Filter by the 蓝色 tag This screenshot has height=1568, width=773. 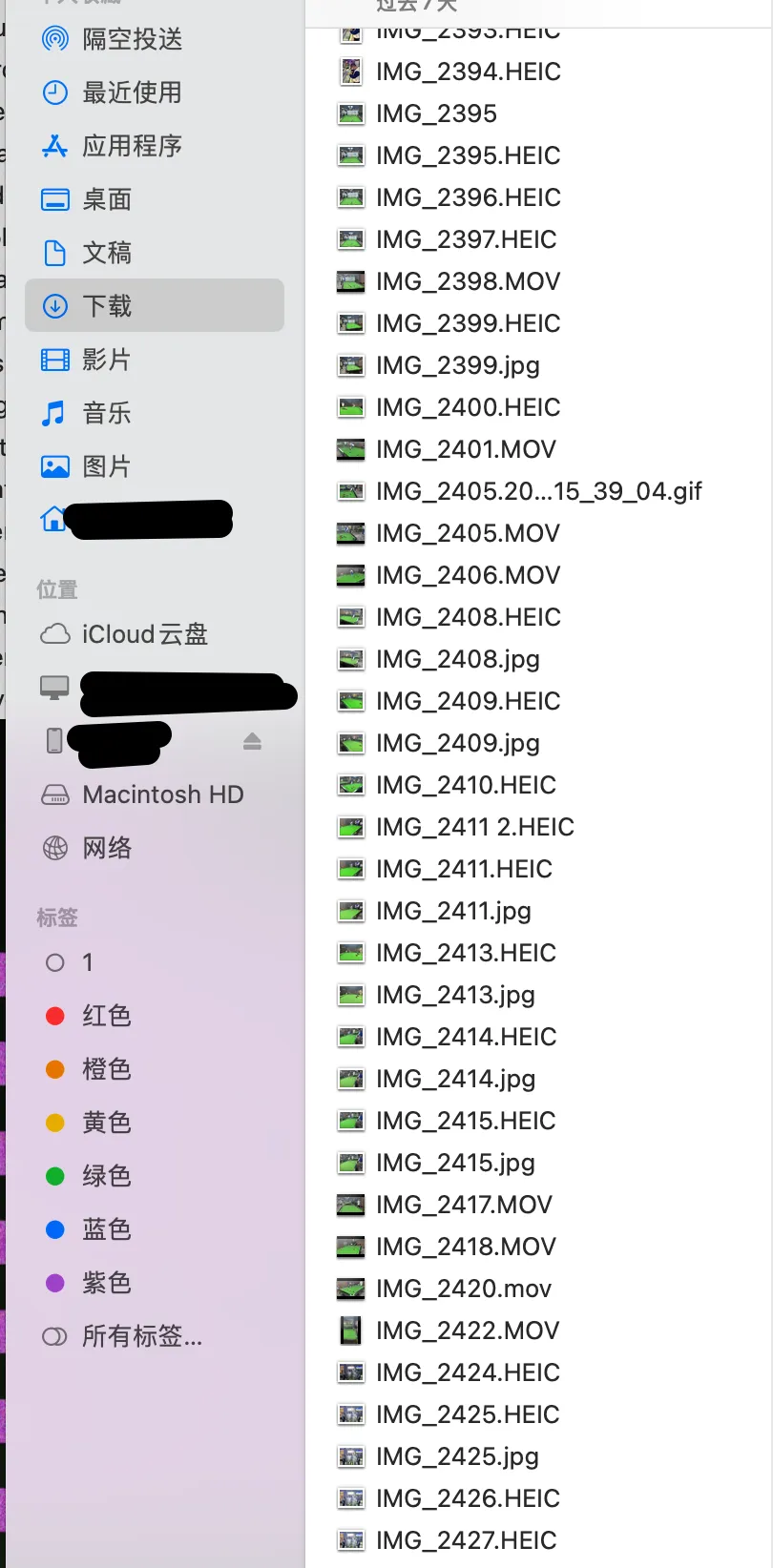click(106, 1229)
